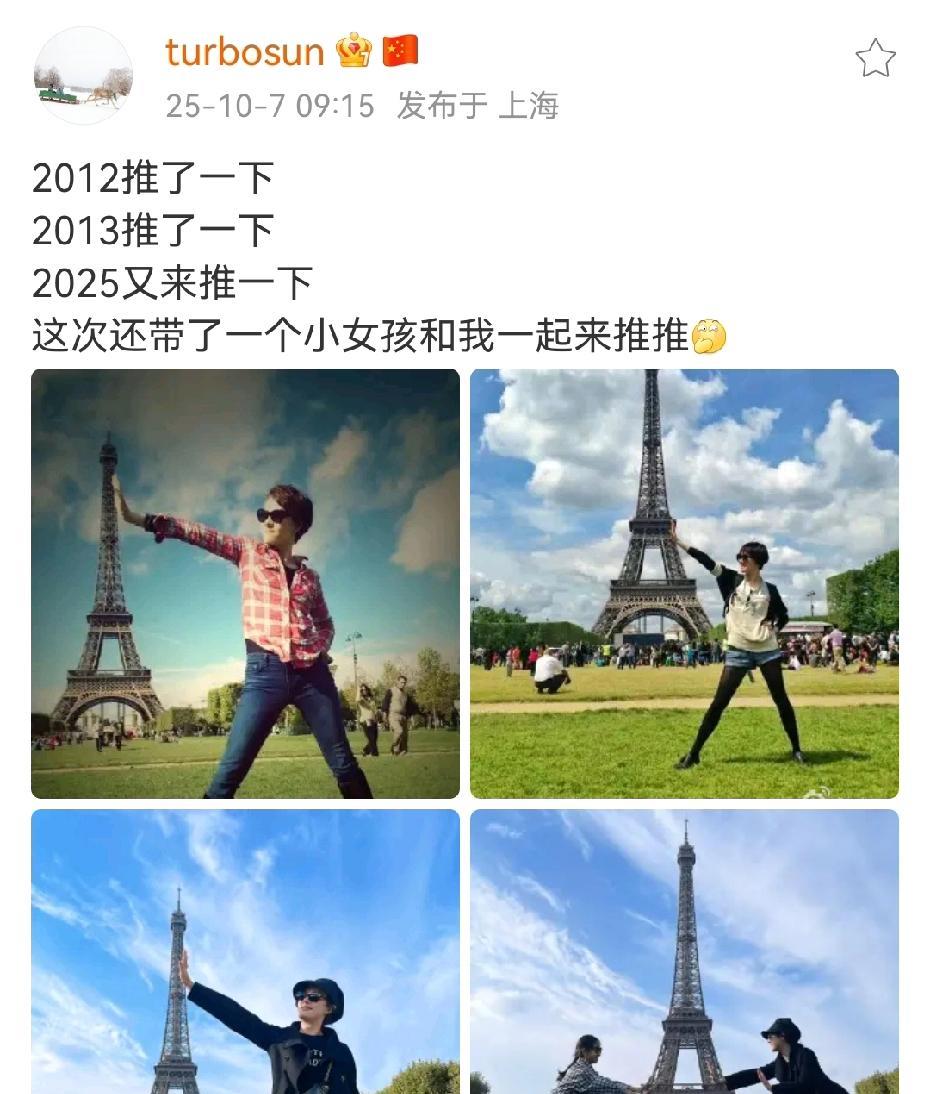
Task: Favorite this post with the star icon
Action: [x=875, y=59]
